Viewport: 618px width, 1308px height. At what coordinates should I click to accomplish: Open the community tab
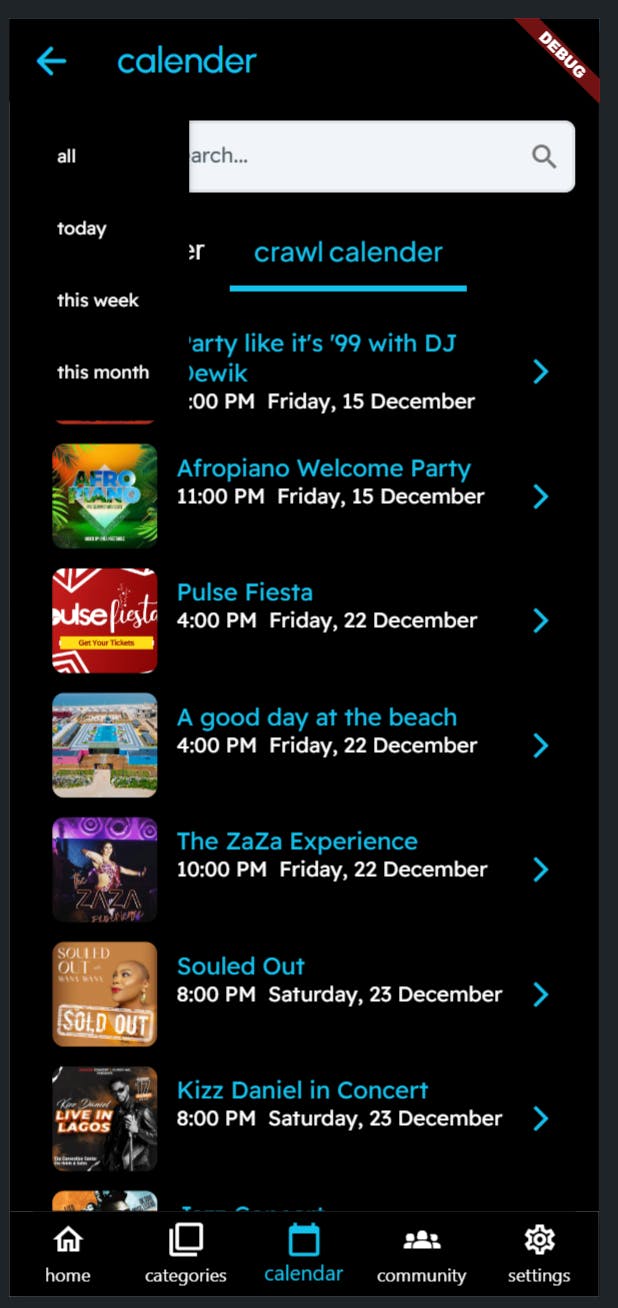pos(421,1254)
